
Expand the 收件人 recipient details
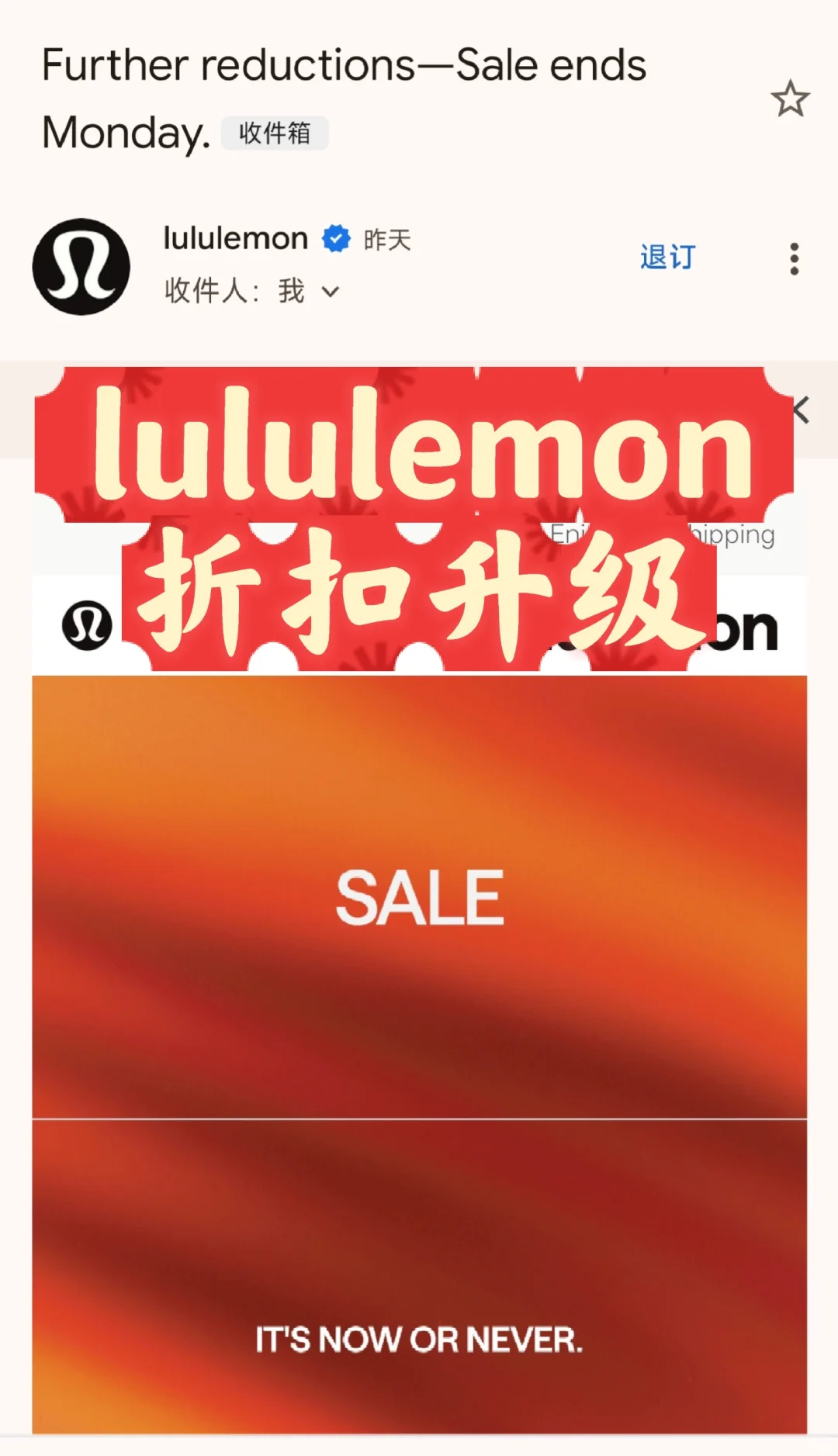click(x=330, y=292)
